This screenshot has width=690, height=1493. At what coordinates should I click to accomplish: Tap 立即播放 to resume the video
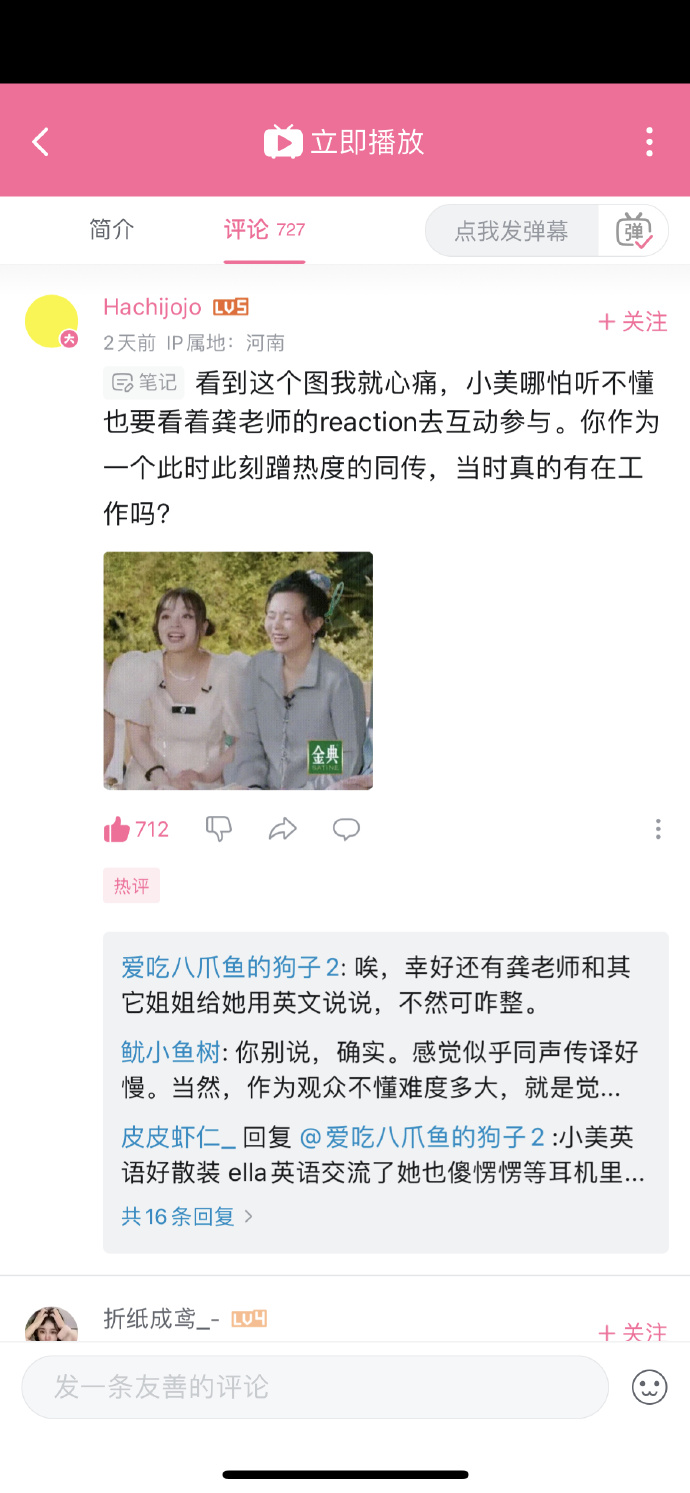(344, 142)
